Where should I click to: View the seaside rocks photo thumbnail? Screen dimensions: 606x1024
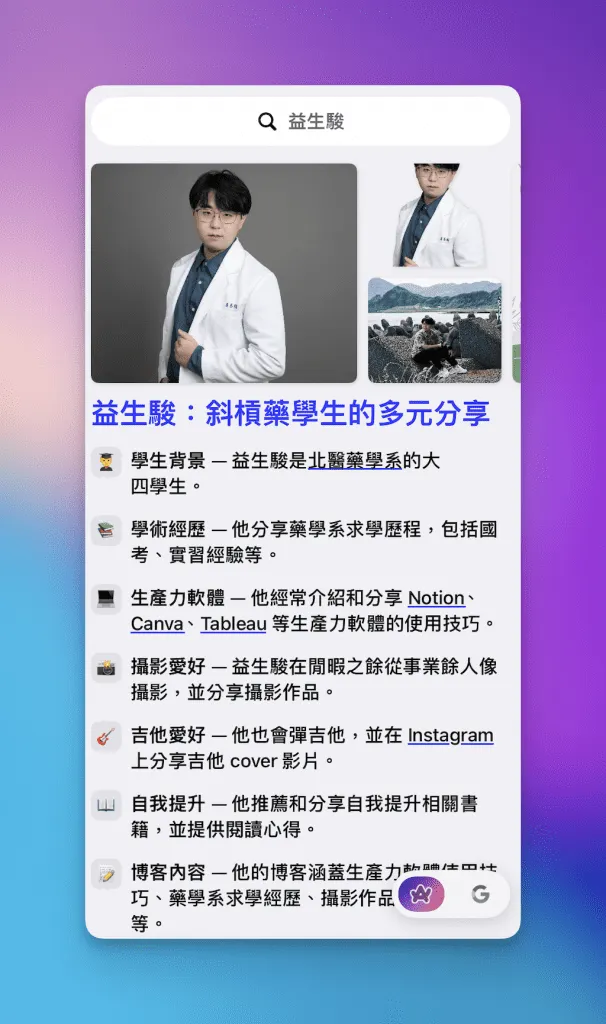[435, 330]
